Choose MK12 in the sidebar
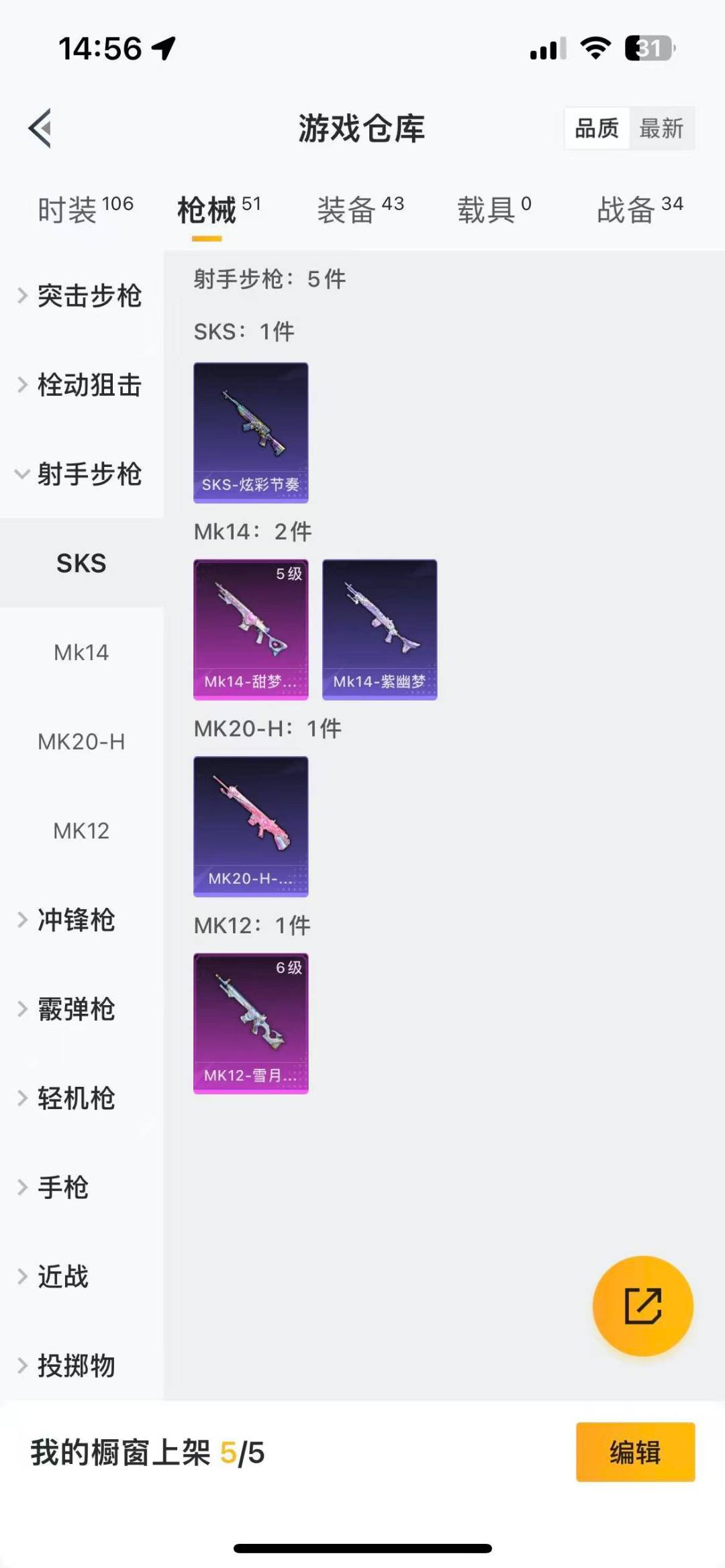Image resolution: width=725 pixels, height=1568 pixels. point(81,831)
